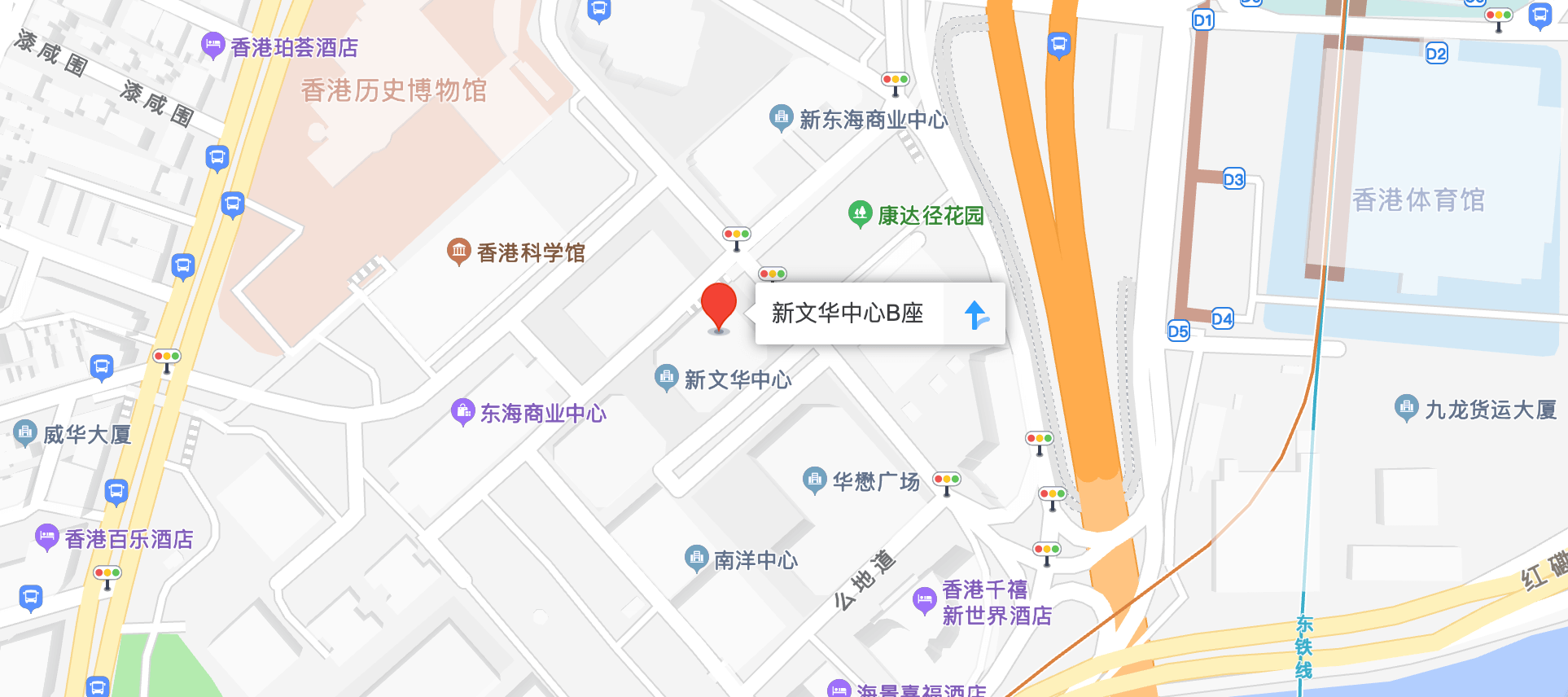Open 南洋中心 building marker
1568x697 pixels.
[697, 559]
